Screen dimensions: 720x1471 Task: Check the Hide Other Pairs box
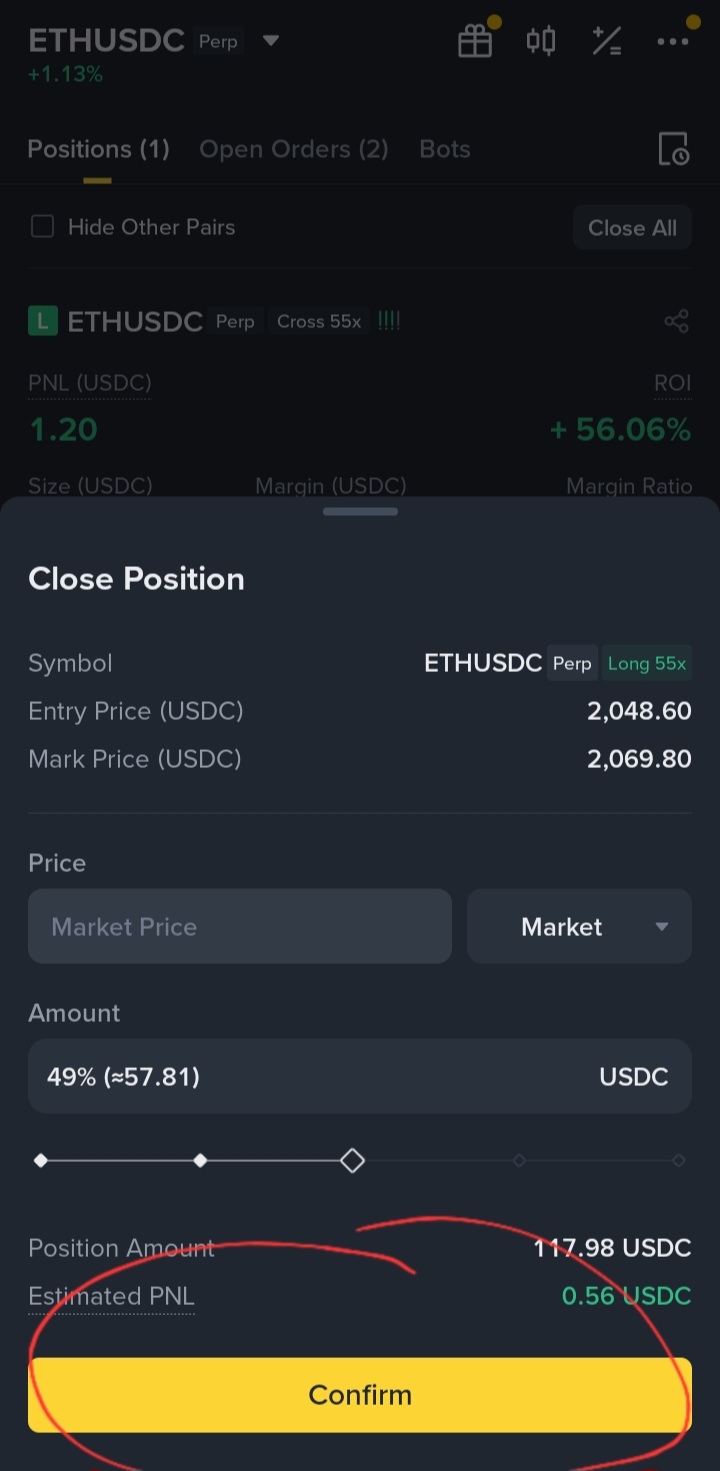point(42,227)
